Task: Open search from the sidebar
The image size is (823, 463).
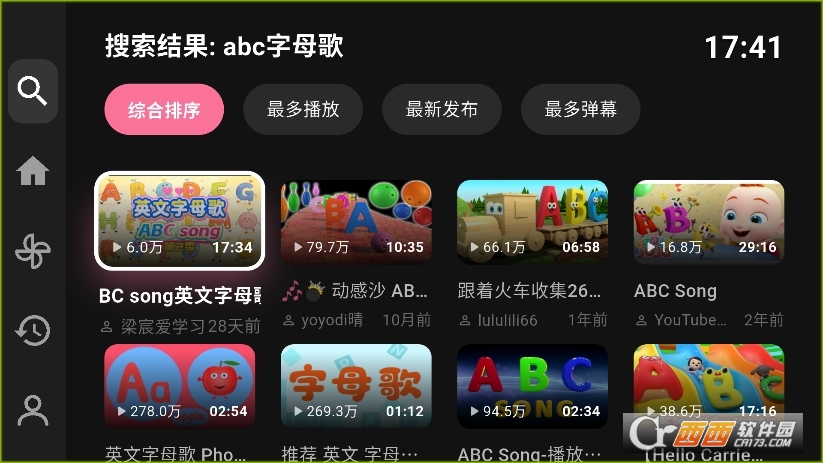Action: pyautogui.click(x=33, y=92)
